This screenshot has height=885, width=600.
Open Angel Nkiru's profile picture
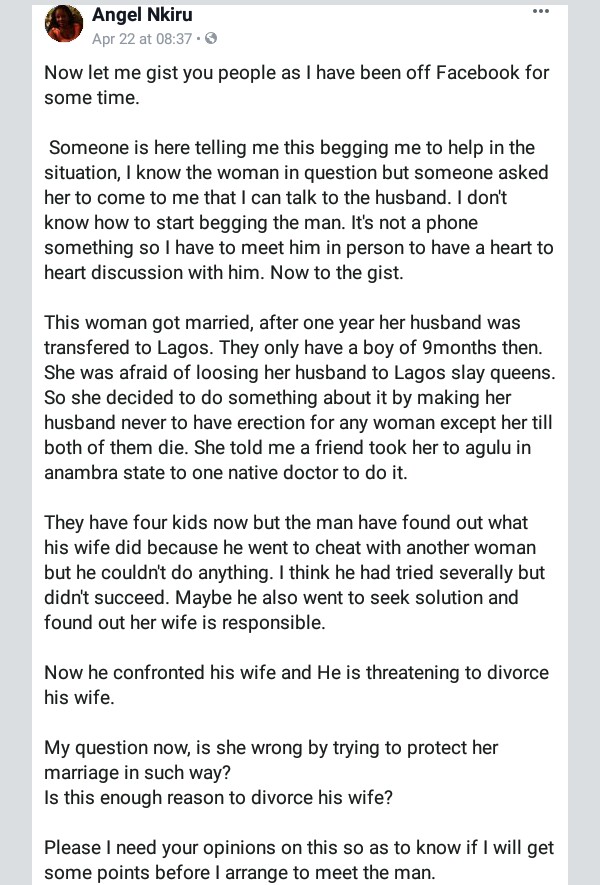(63, 23)
